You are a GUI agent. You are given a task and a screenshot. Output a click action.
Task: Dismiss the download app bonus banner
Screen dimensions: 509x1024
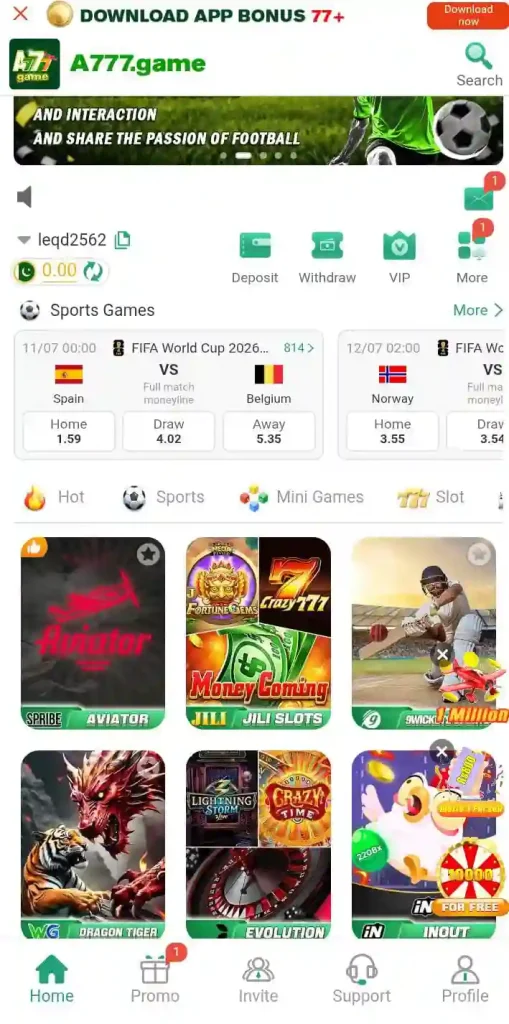(x=21, y=14)
